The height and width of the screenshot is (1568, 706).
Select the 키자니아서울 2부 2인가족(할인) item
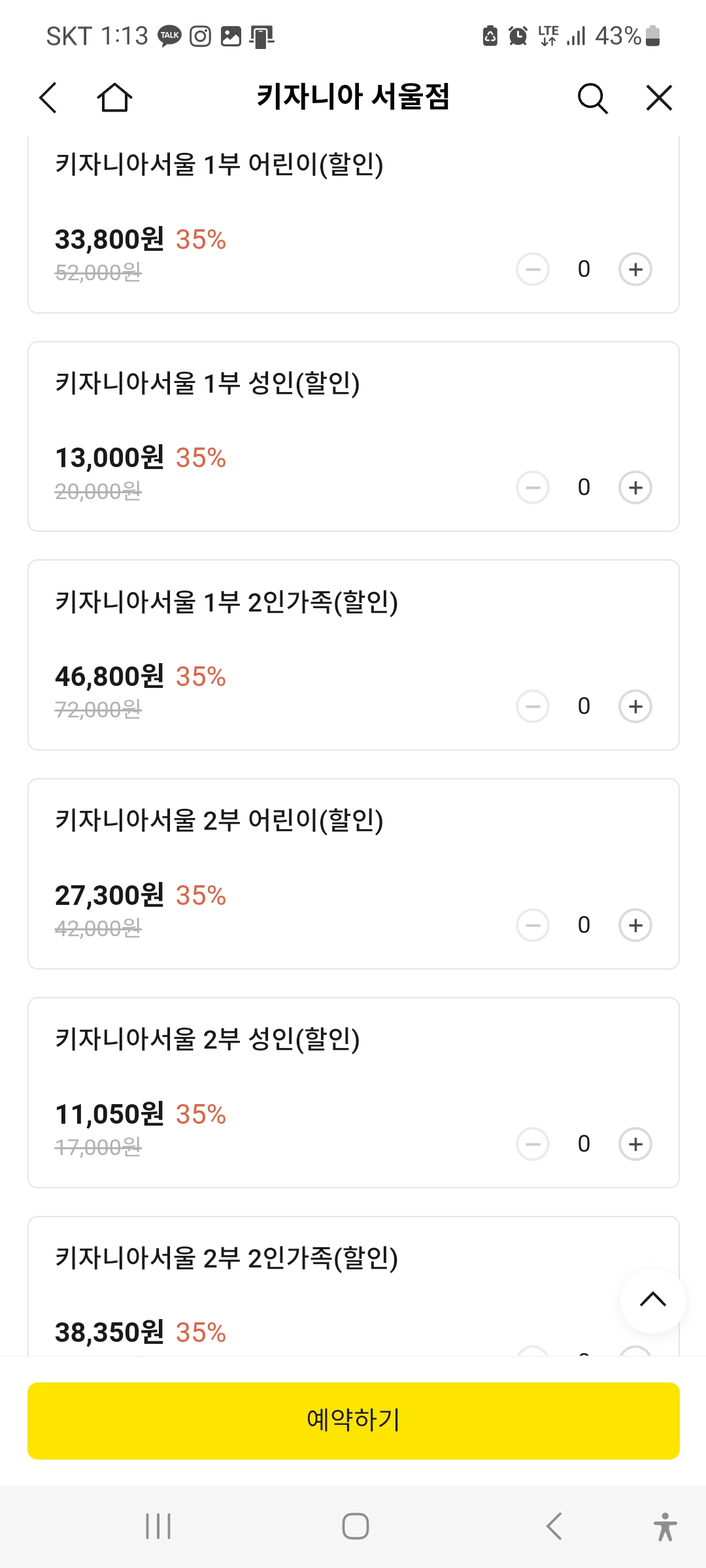click(x=229, y=1260)
